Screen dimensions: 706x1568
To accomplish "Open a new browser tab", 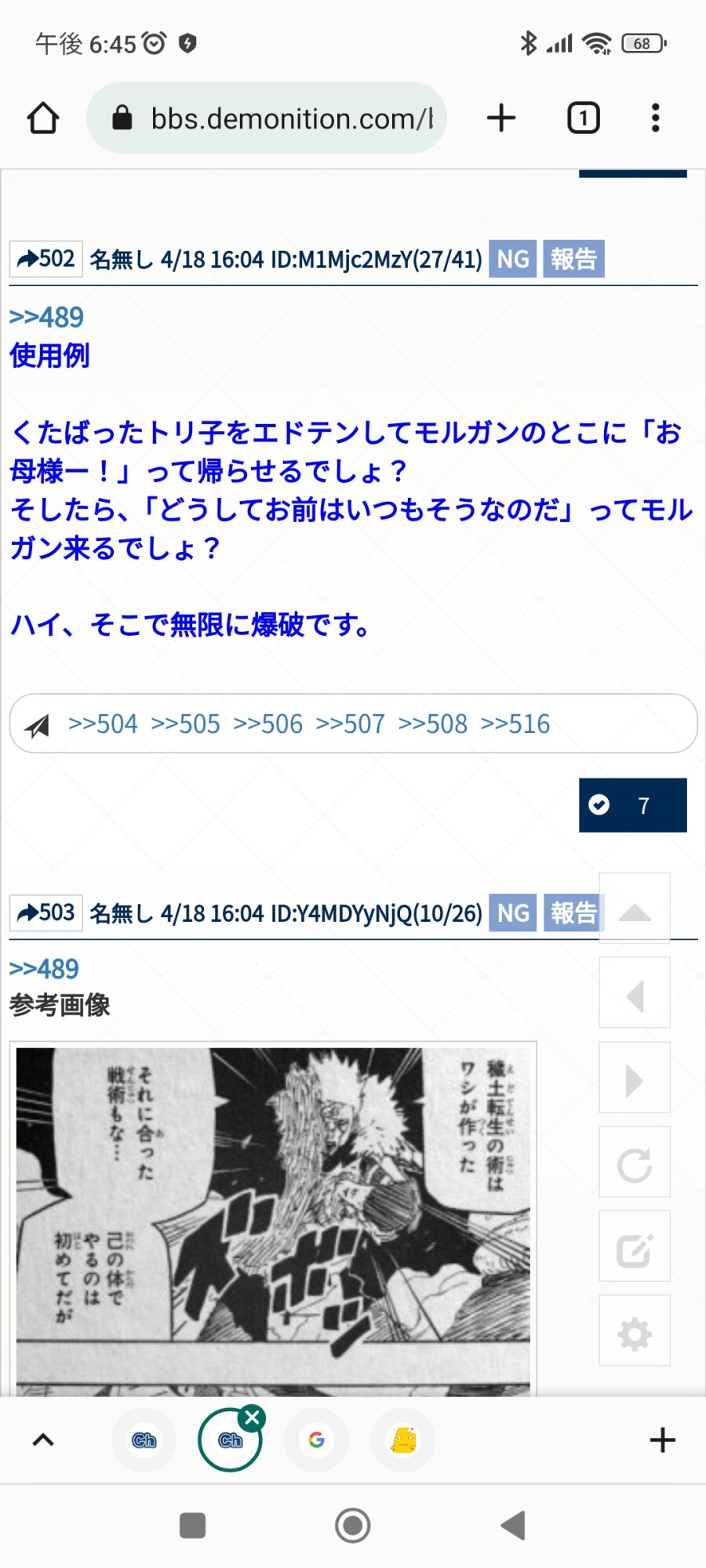I will click(x=501, y=118).
